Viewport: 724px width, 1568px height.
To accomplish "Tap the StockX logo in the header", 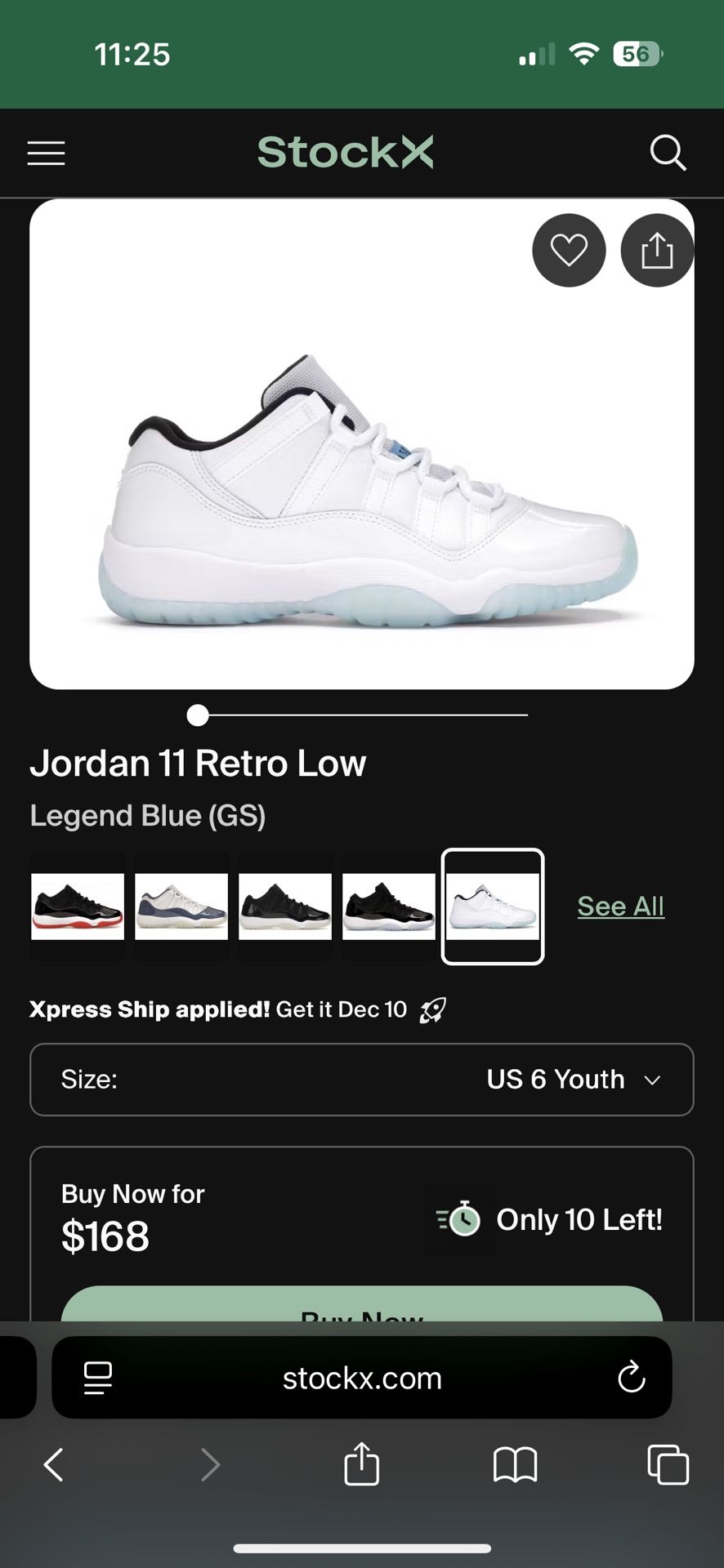I will tap(346, 153).
